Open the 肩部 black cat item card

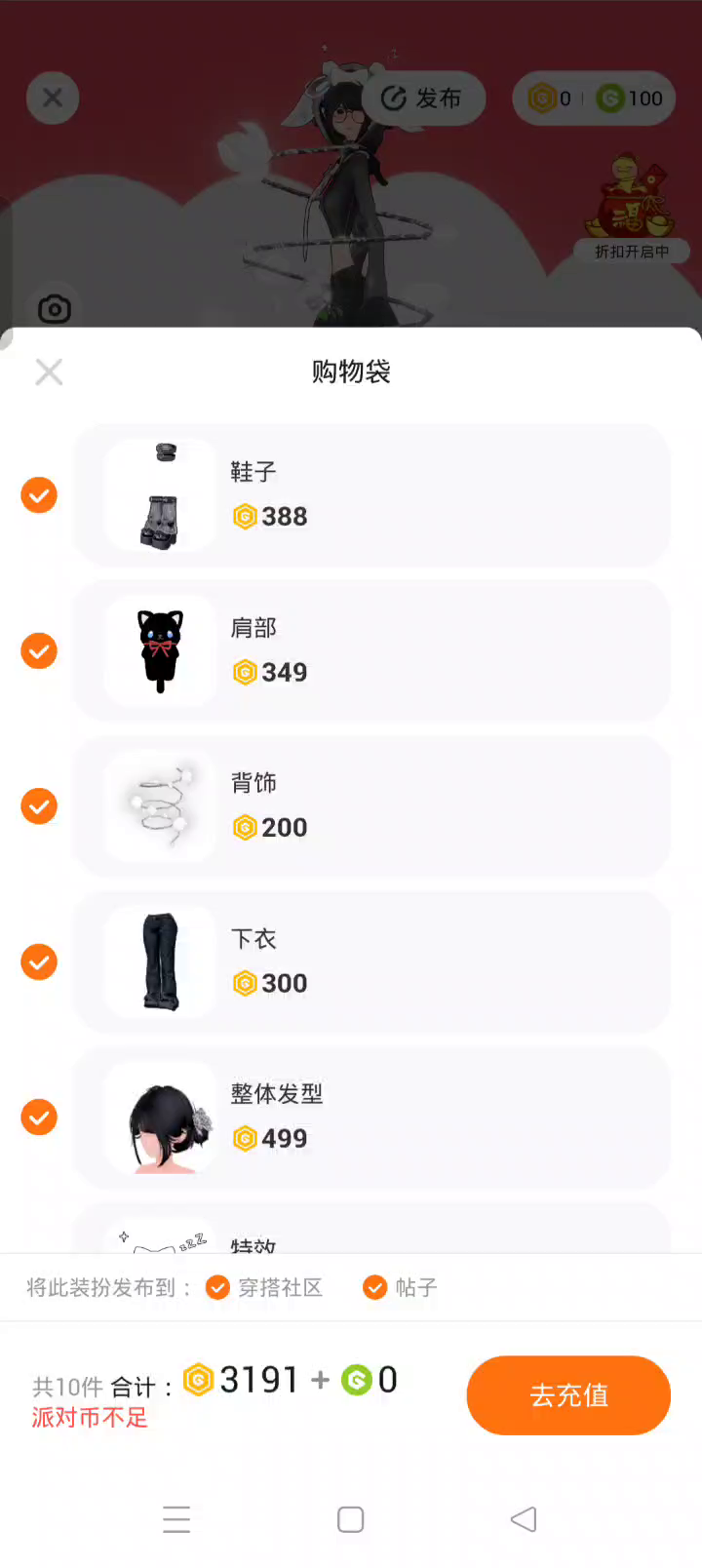click(x=370, y=650)
